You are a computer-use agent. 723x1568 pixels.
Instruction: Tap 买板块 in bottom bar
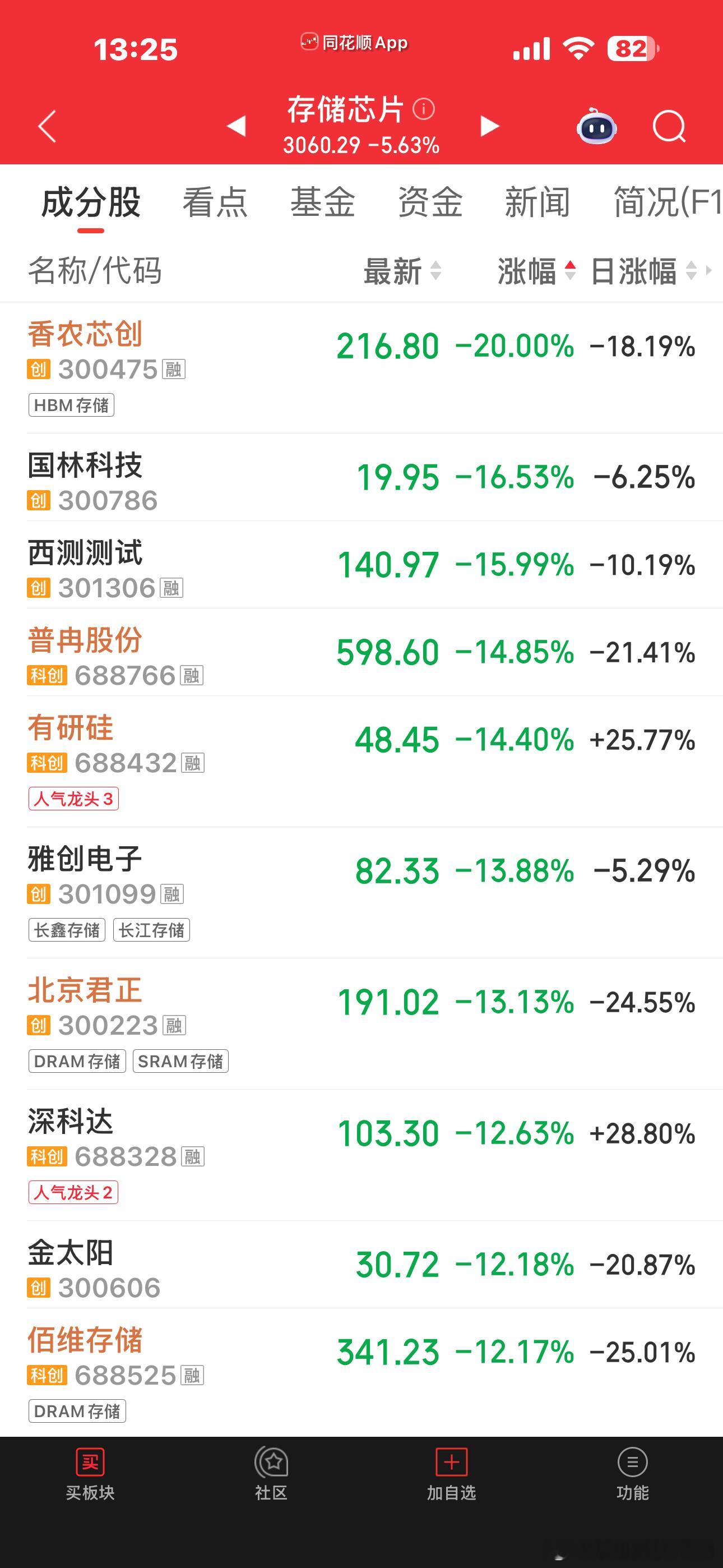coord(90,1474)
